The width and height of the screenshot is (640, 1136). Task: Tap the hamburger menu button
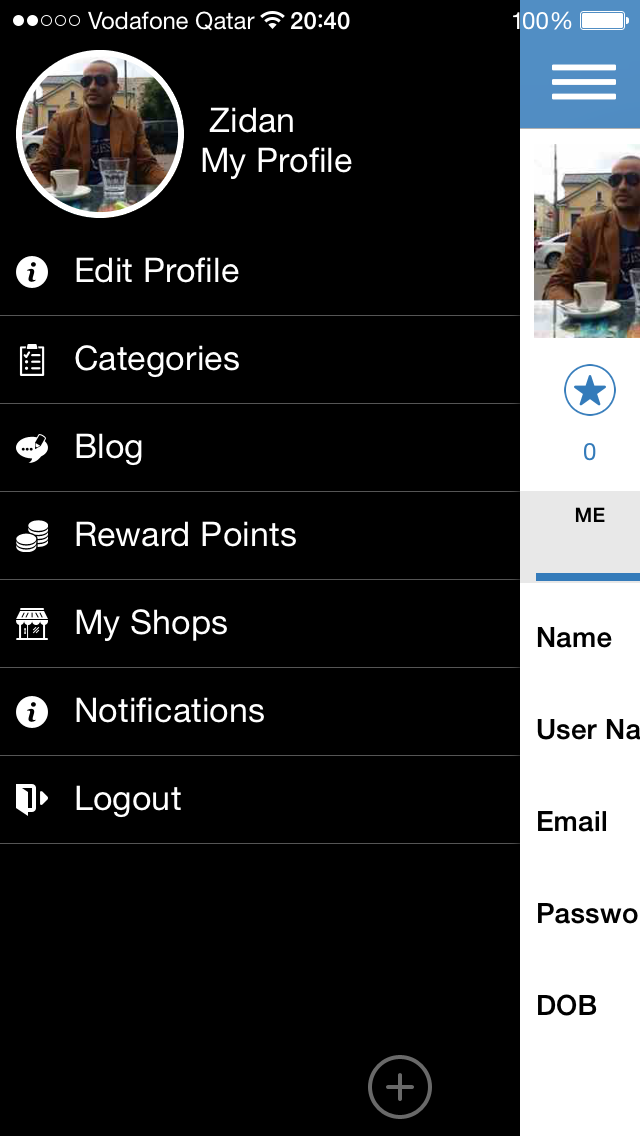(x=583, y=82)
